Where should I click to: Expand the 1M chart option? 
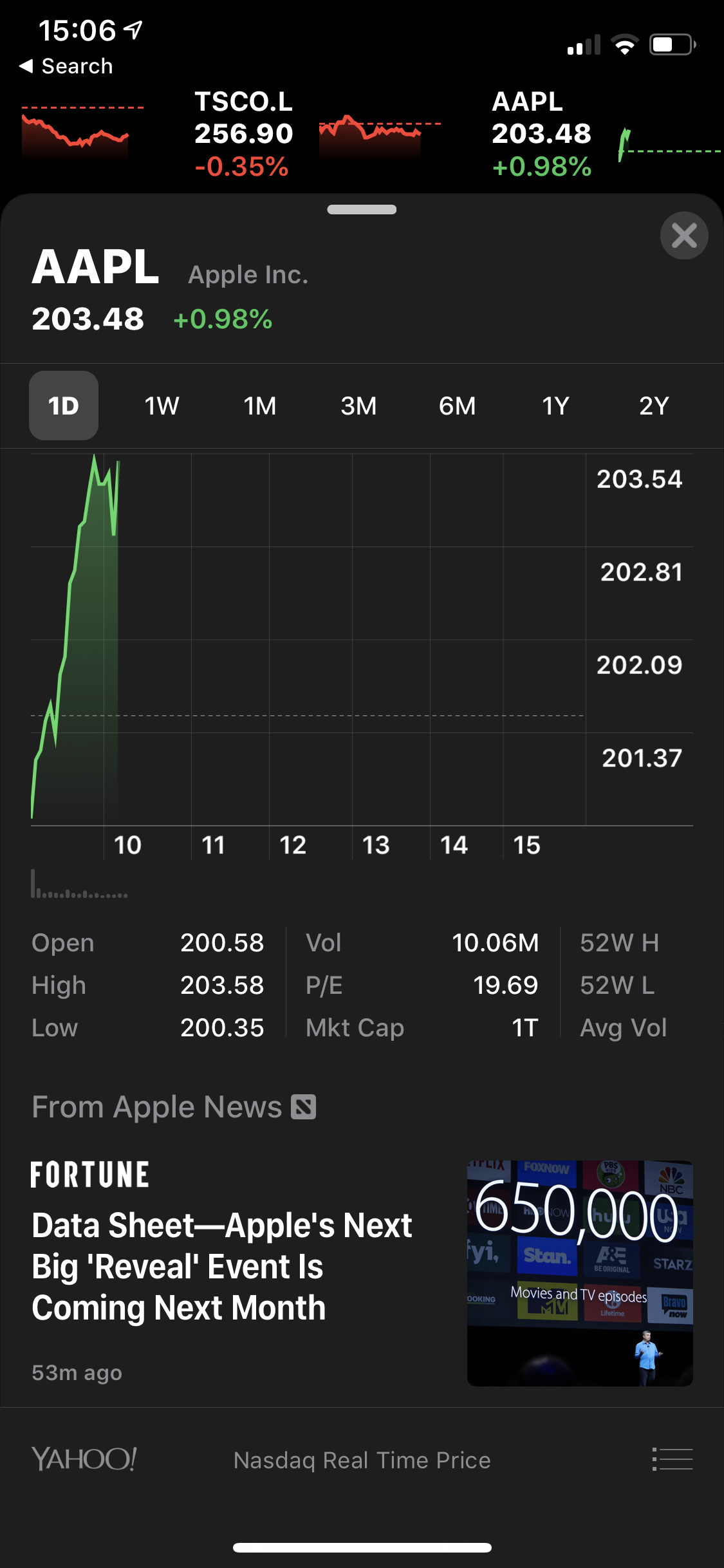click(260, 406)
